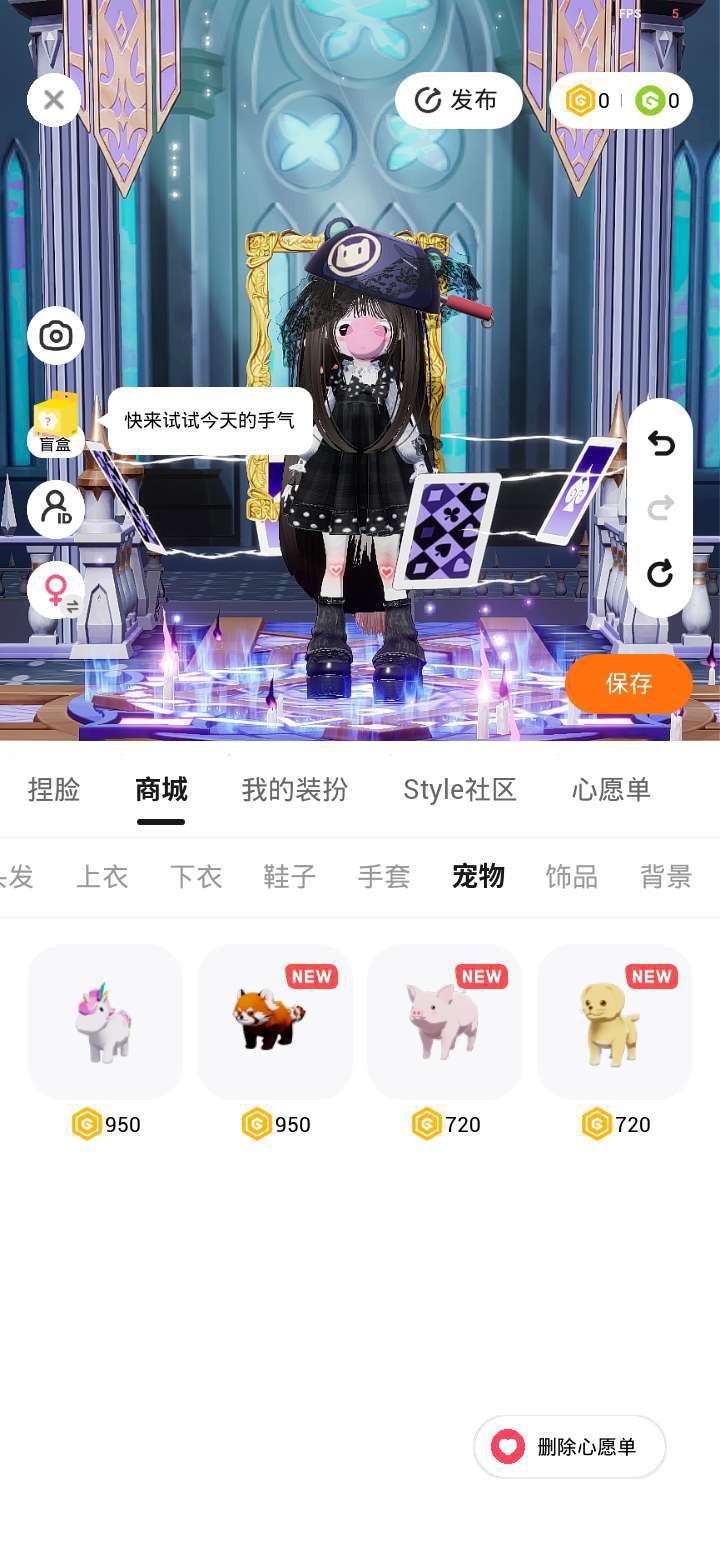Select the 饰品 category
This screenshot has width=720, height=1544.
click(572, 877)
